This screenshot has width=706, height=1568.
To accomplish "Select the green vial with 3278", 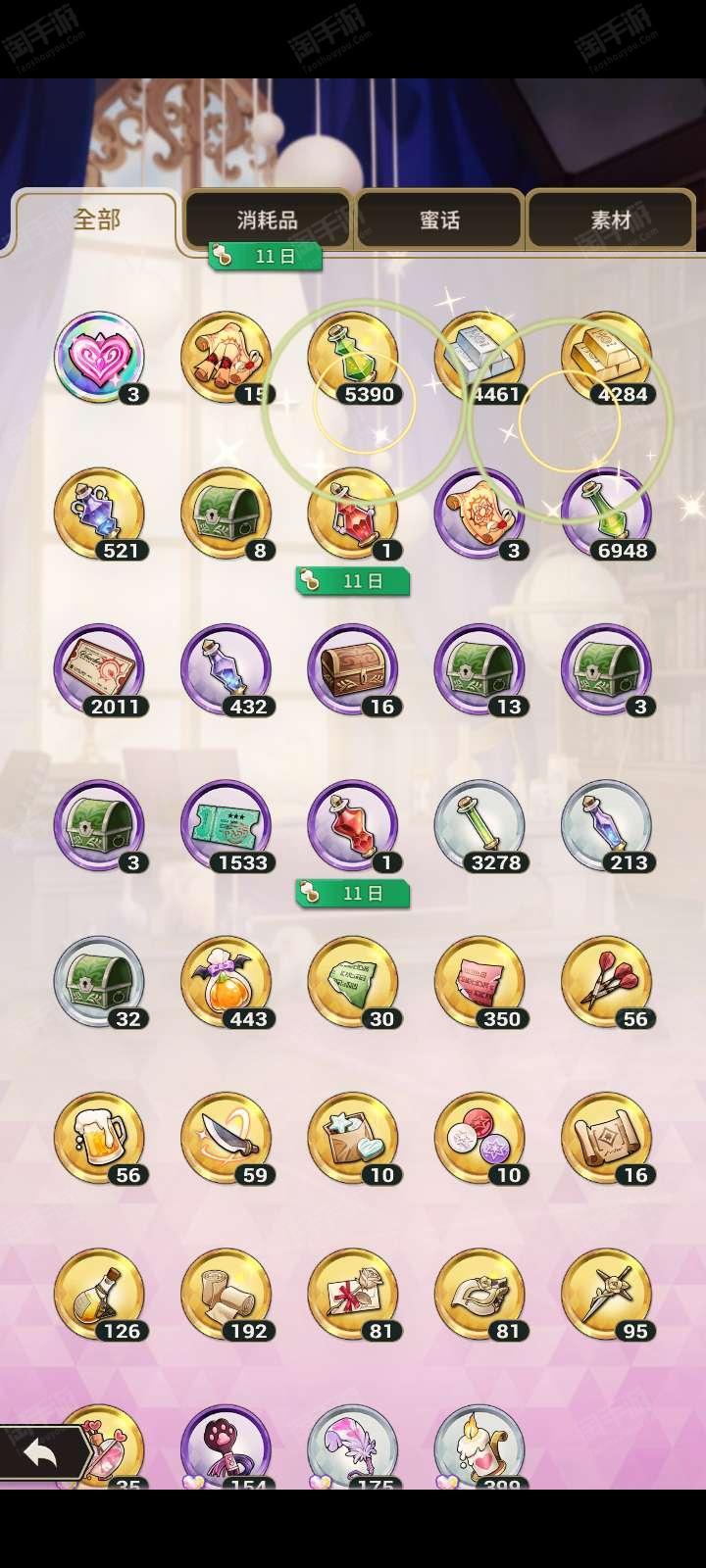I will (479, 825).
